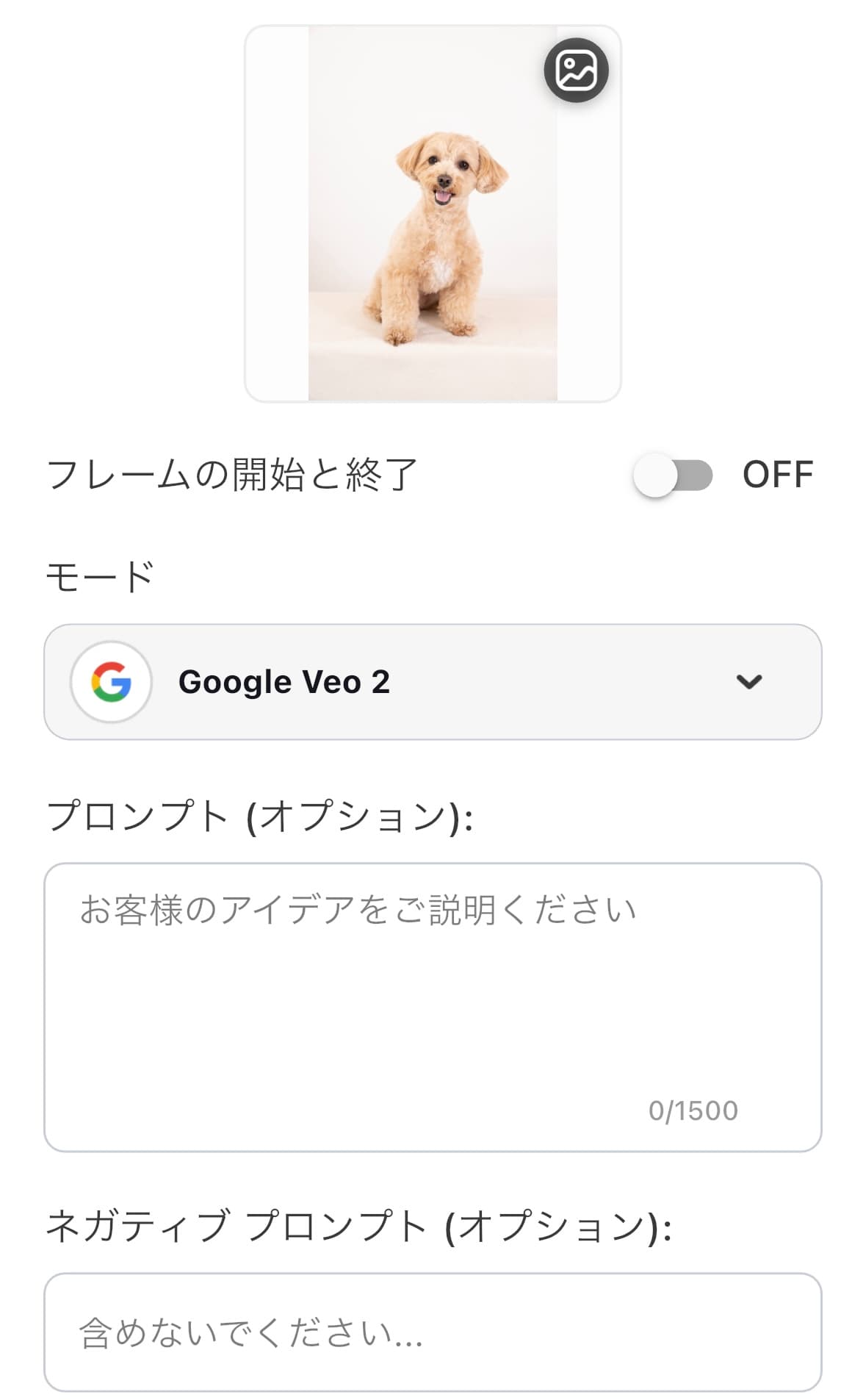Open the Google Veo 2 mode dropdown
This screenshot has width=866, height=1400.
click(x=433, y=682)
